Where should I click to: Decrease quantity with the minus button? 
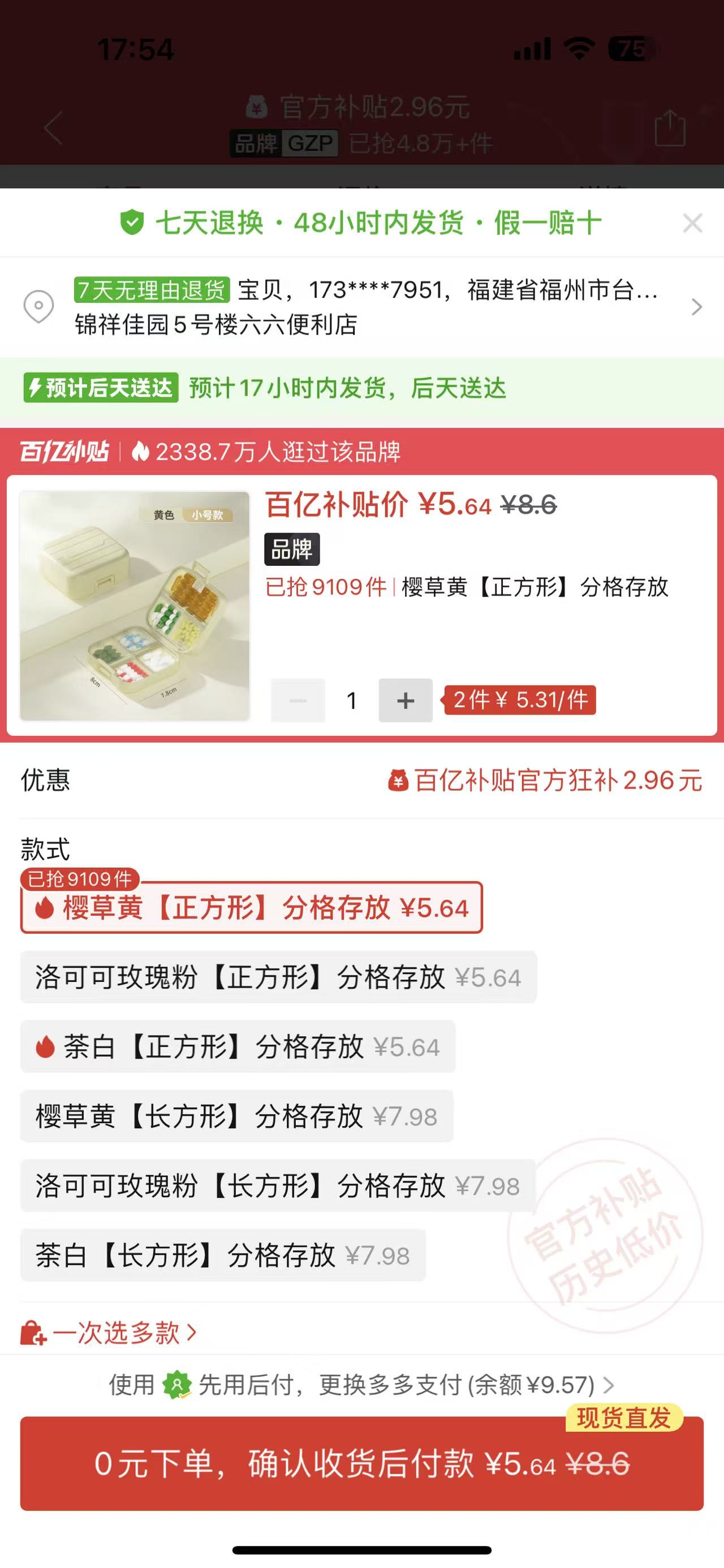pyautogui.click(x=298, y=700)
